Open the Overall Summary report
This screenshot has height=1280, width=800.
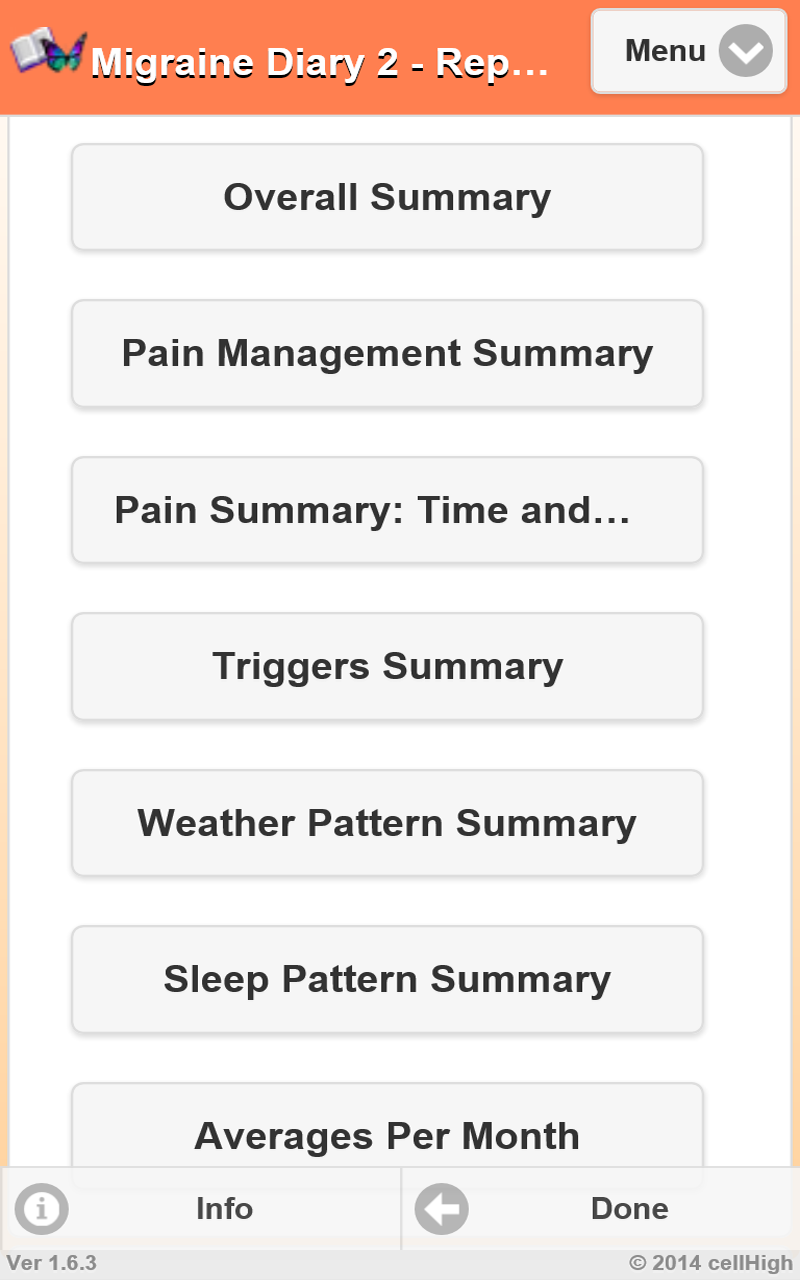point(387,197)
